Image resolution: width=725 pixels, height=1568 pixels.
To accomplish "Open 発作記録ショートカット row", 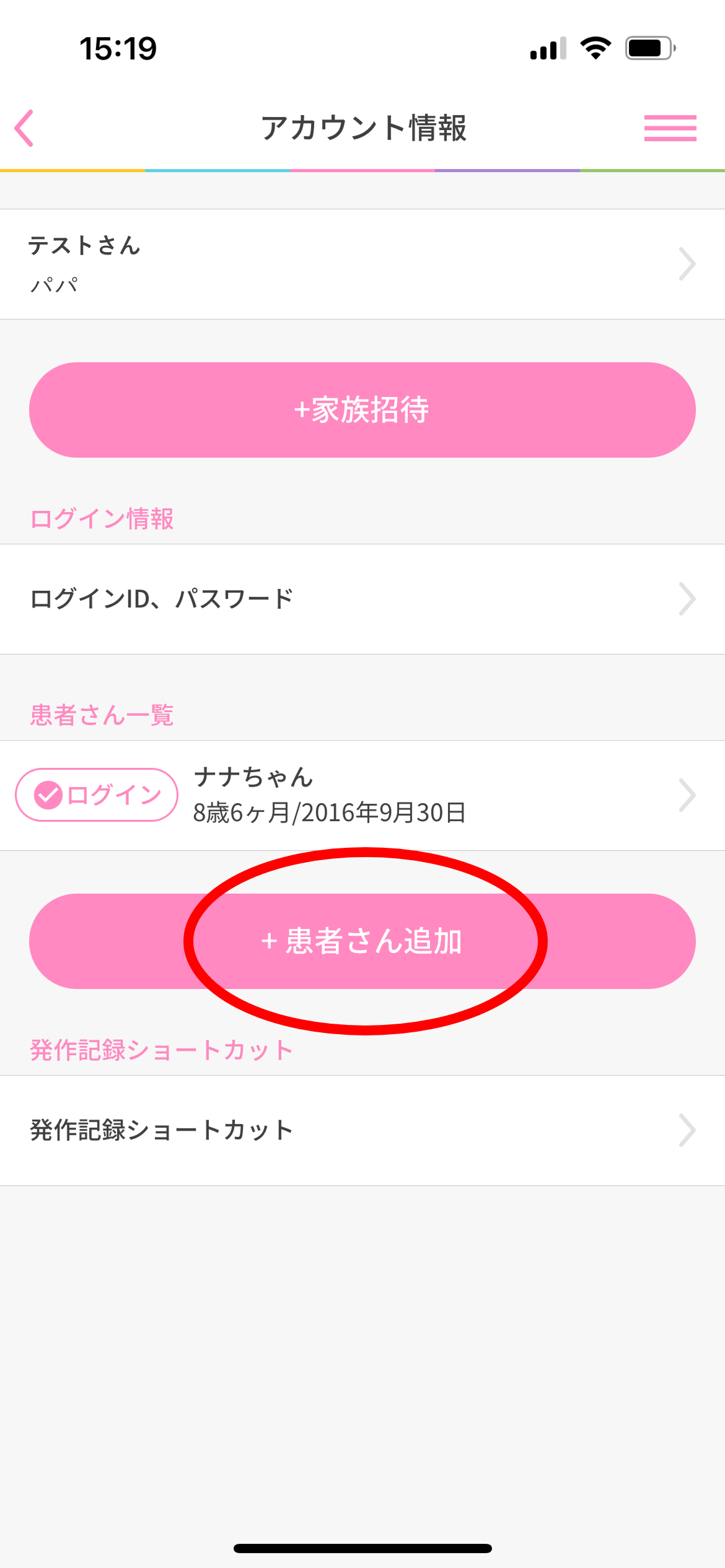I will pos(362,1131).
